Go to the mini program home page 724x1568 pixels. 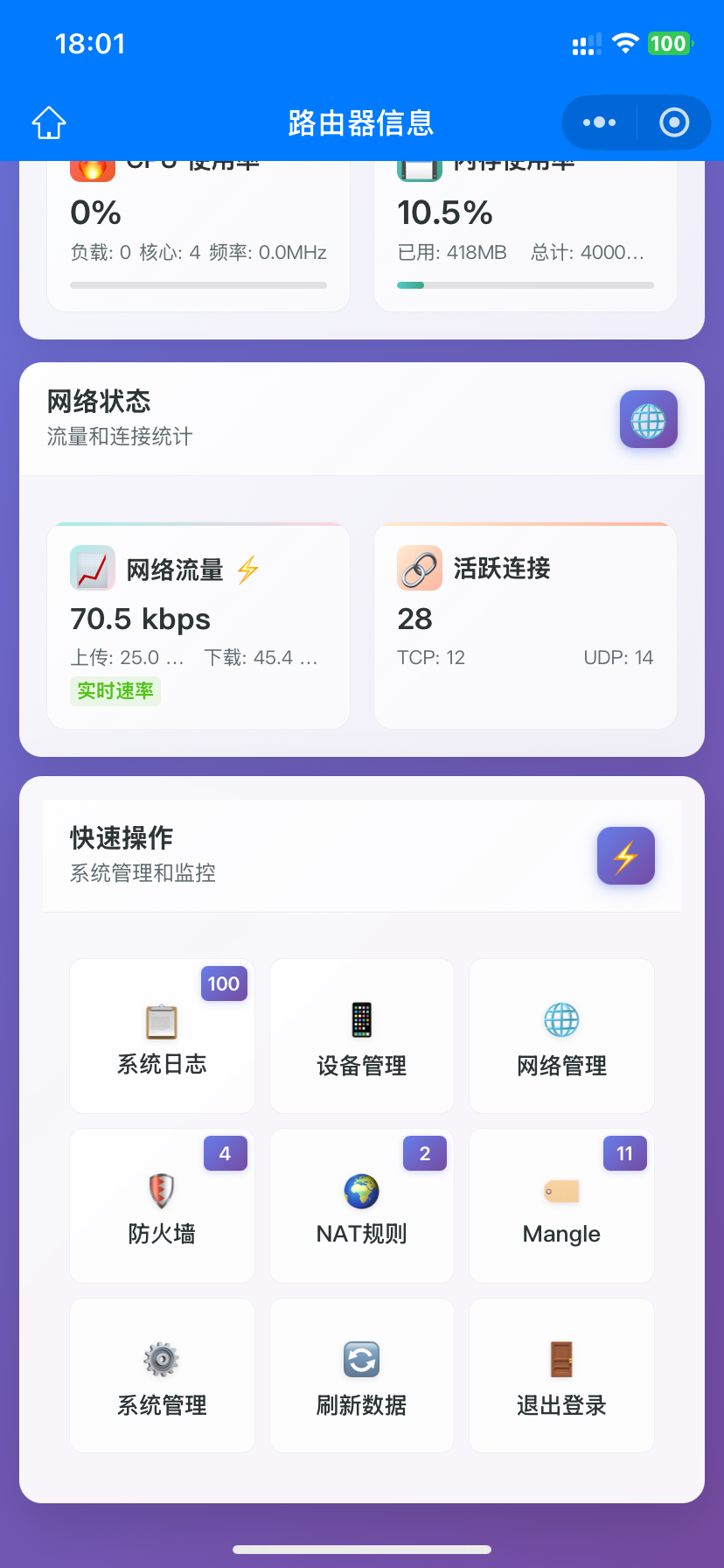coord(49,122)
